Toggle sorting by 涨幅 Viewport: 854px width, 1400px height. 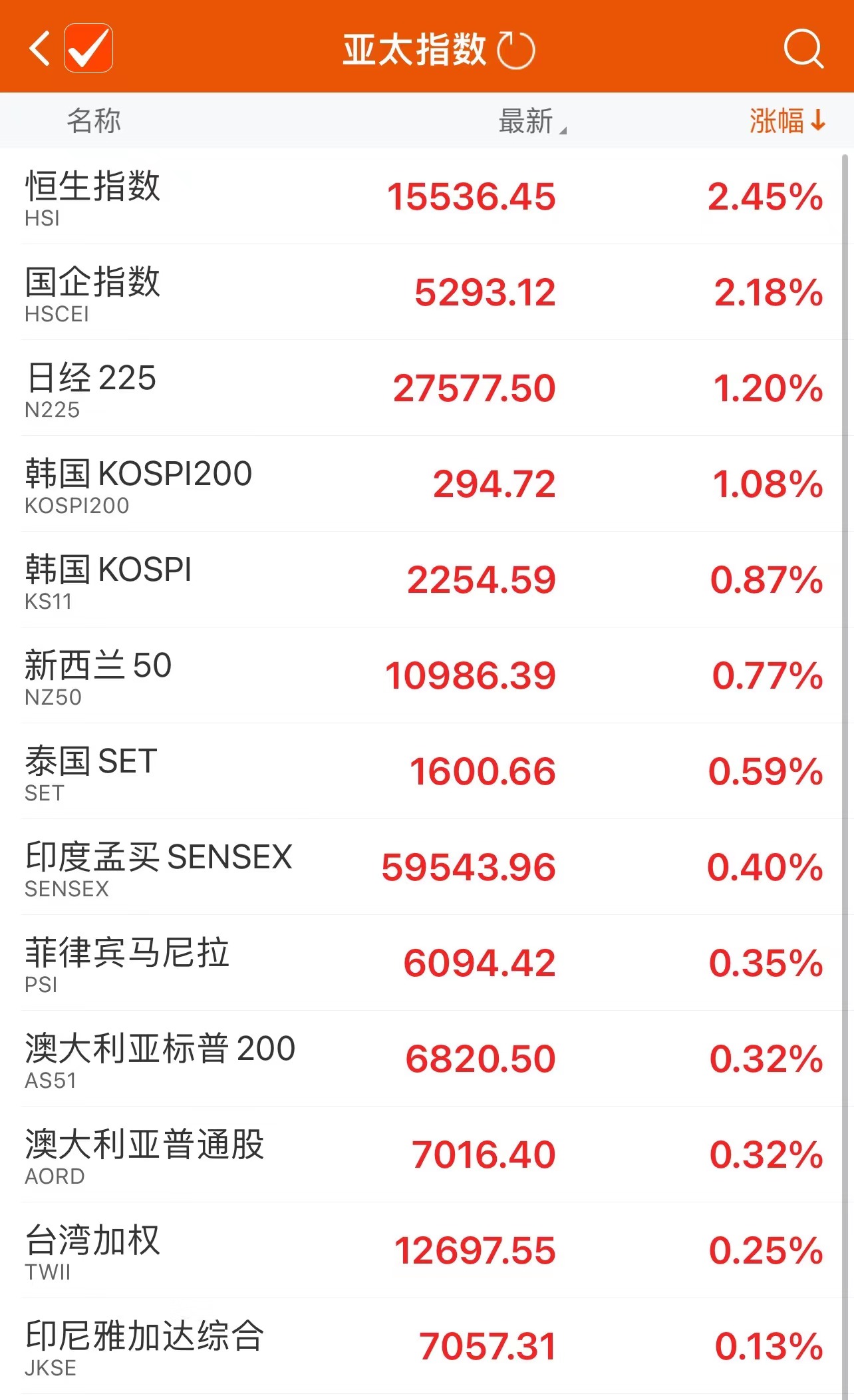click(787, 121)
